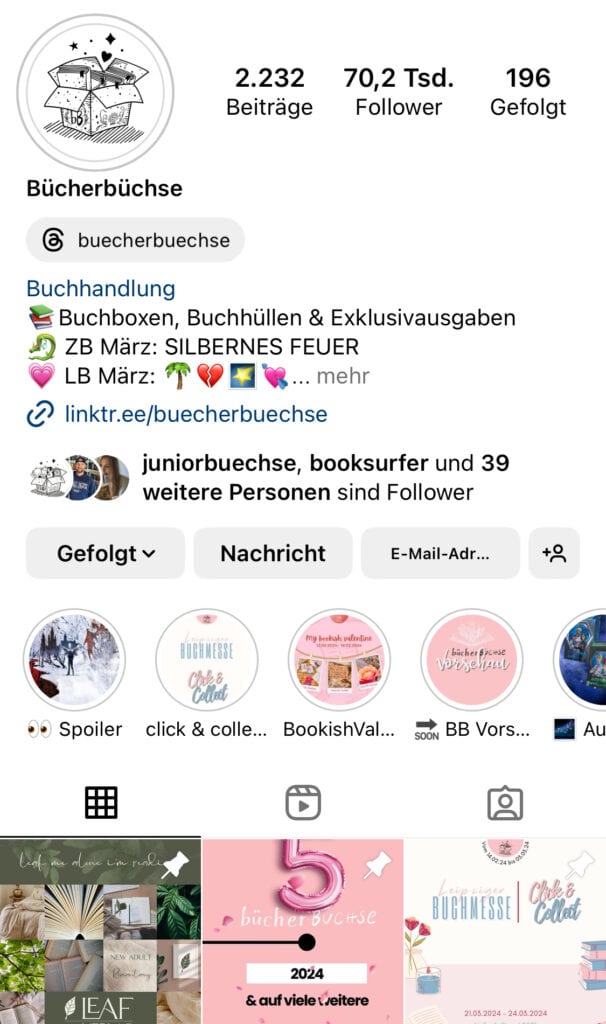
Task: Open the Spoiler story highlight
Action: pos(75,660)
